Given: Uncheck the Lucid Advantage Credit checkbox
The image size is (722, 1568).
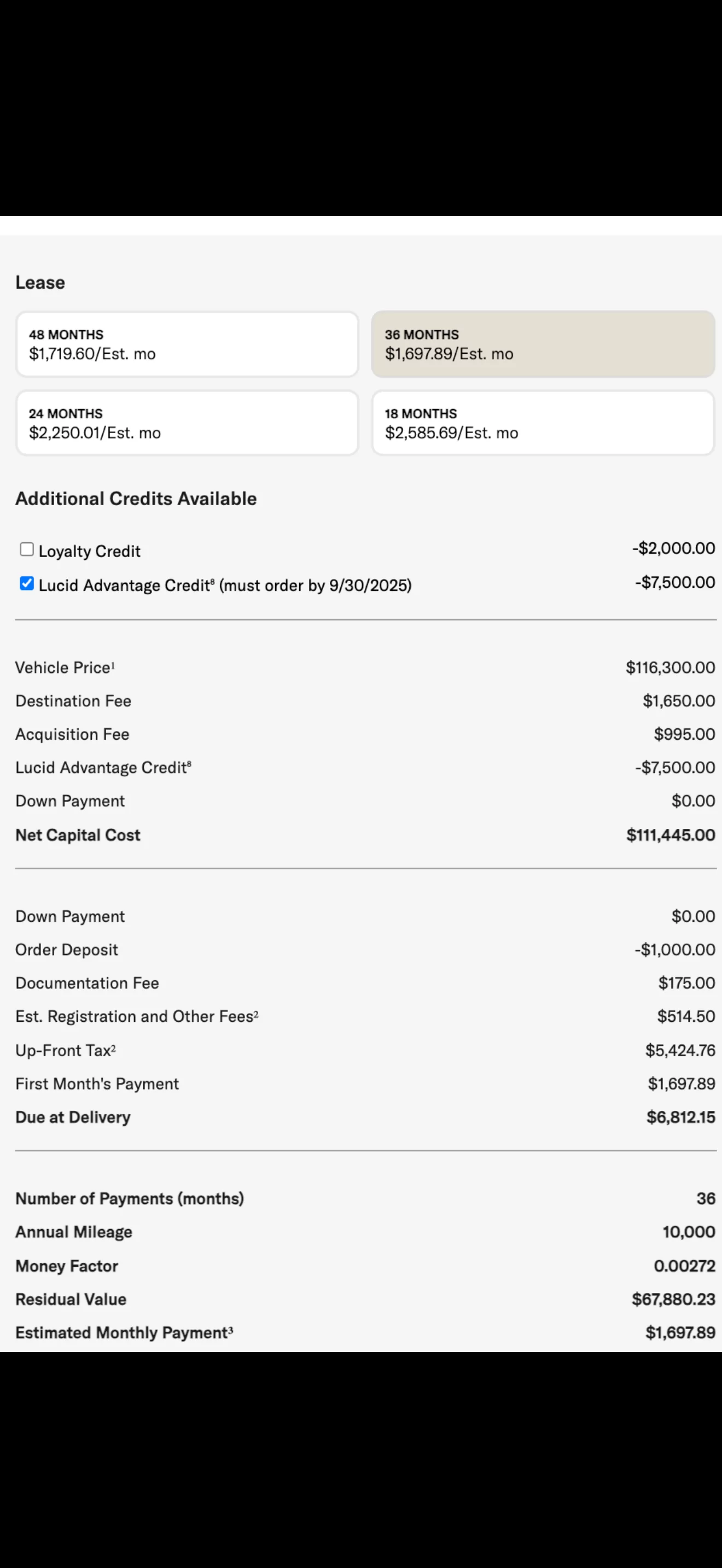Looking at the screenshot, I should [27, 584].
